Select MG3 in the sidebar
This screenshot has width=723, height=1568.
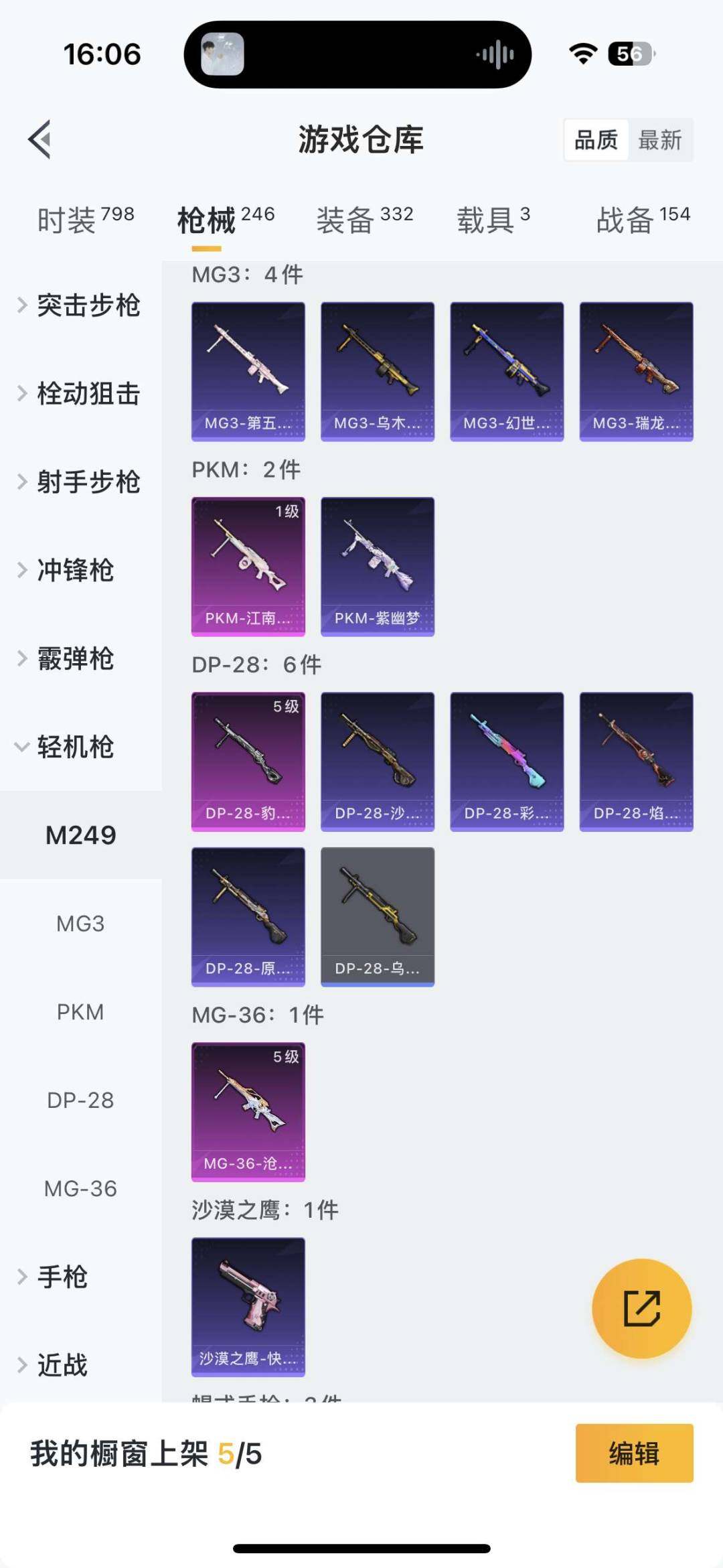pos(80,924)
